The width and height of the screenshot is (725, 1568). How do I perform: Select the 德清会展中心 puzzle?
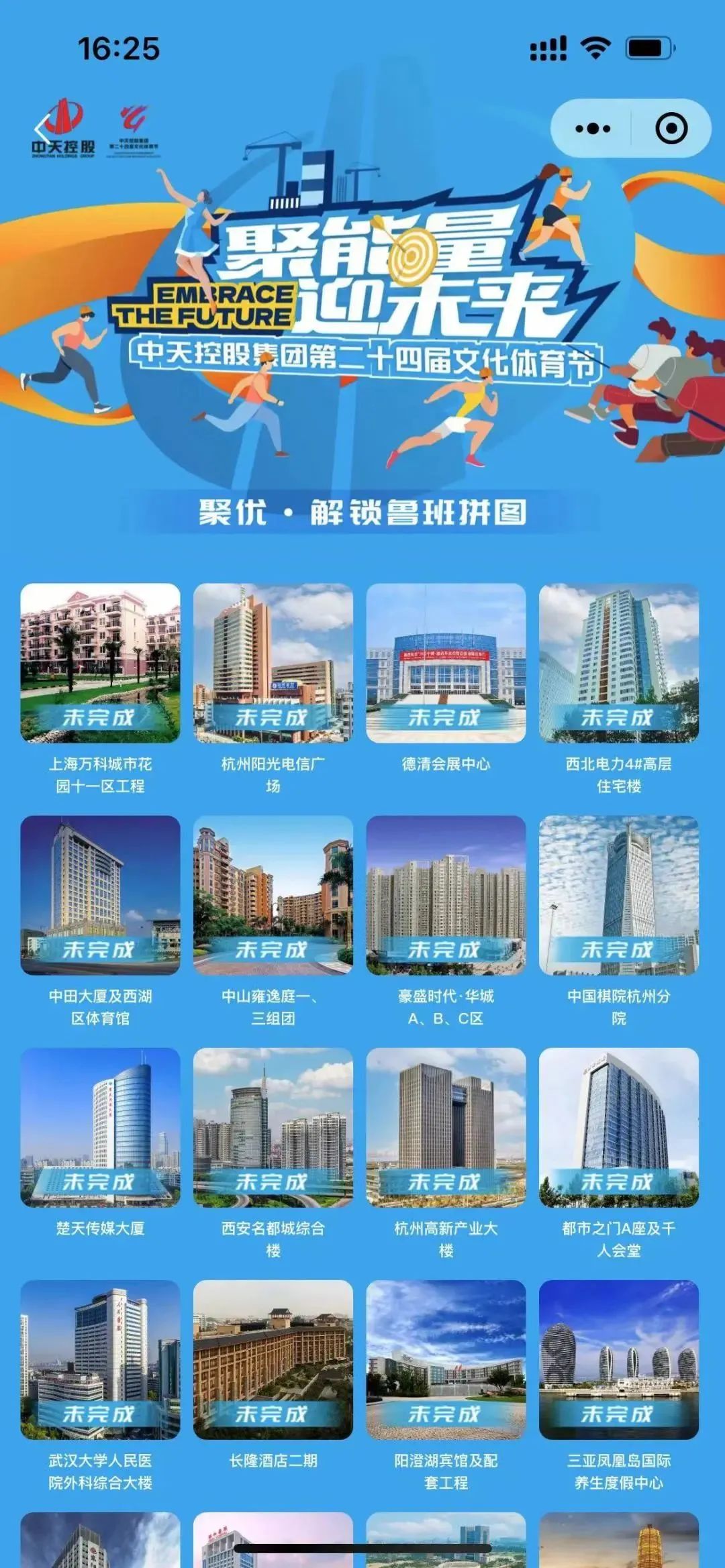point(446,663)
